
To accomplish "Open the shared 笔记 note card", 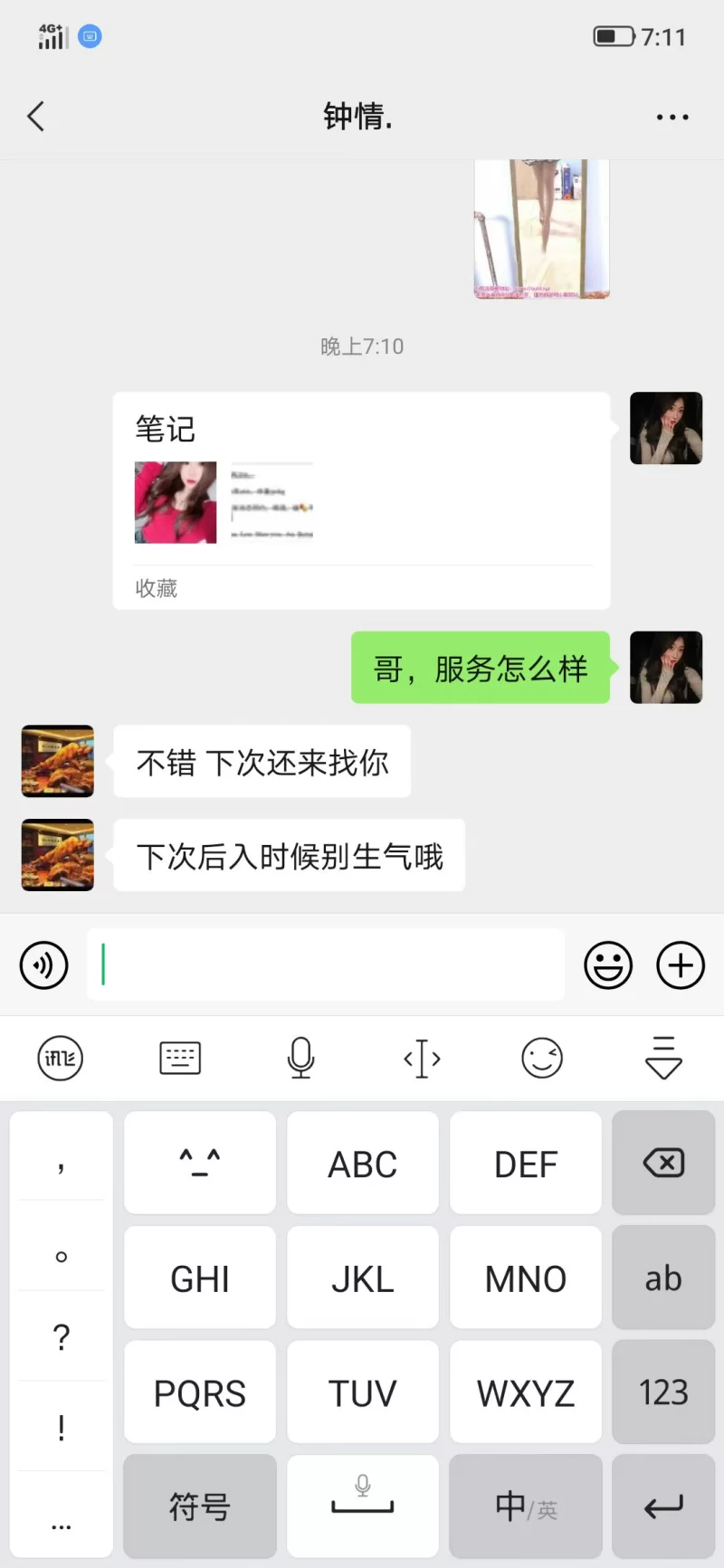I will (361, 500).
